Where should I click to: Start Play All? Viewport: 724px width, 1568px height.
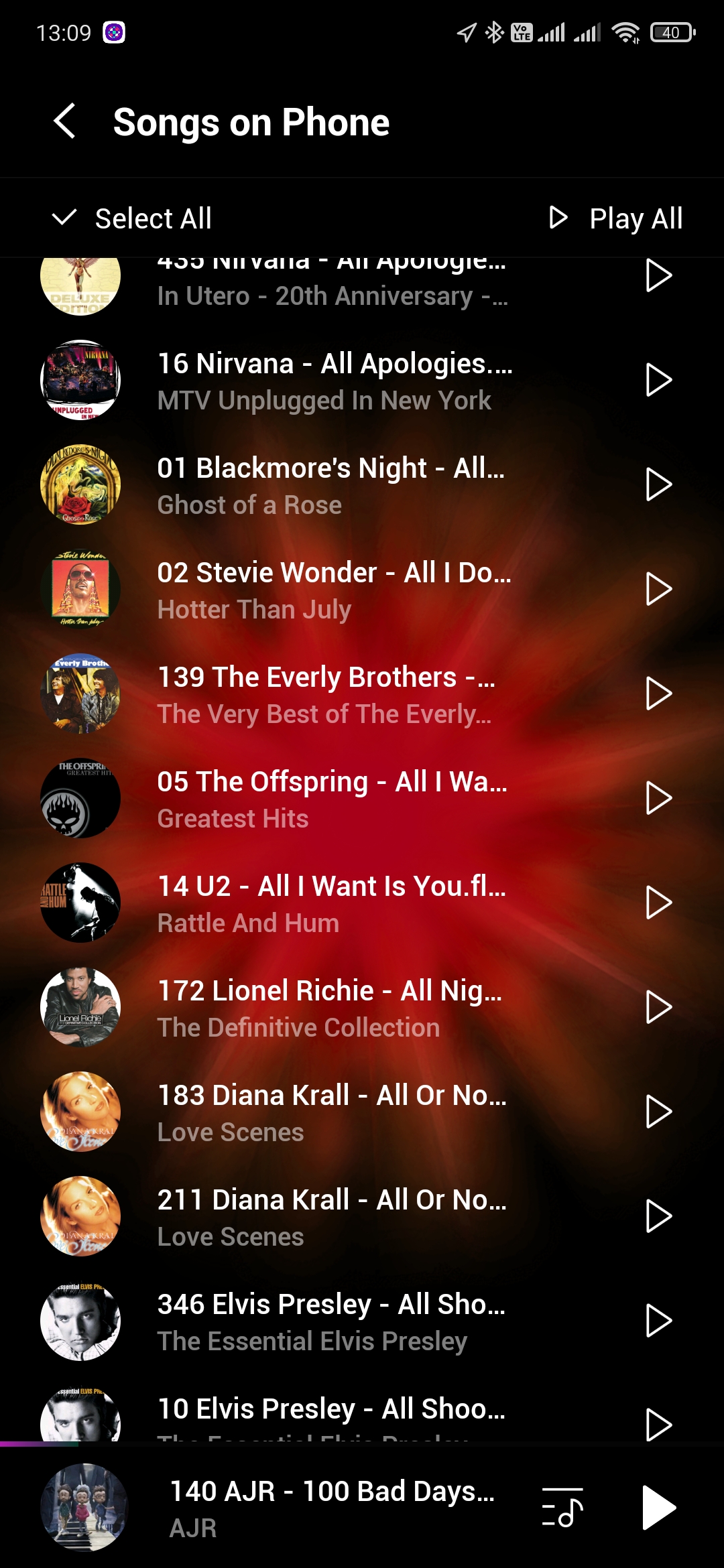(616, 218)
